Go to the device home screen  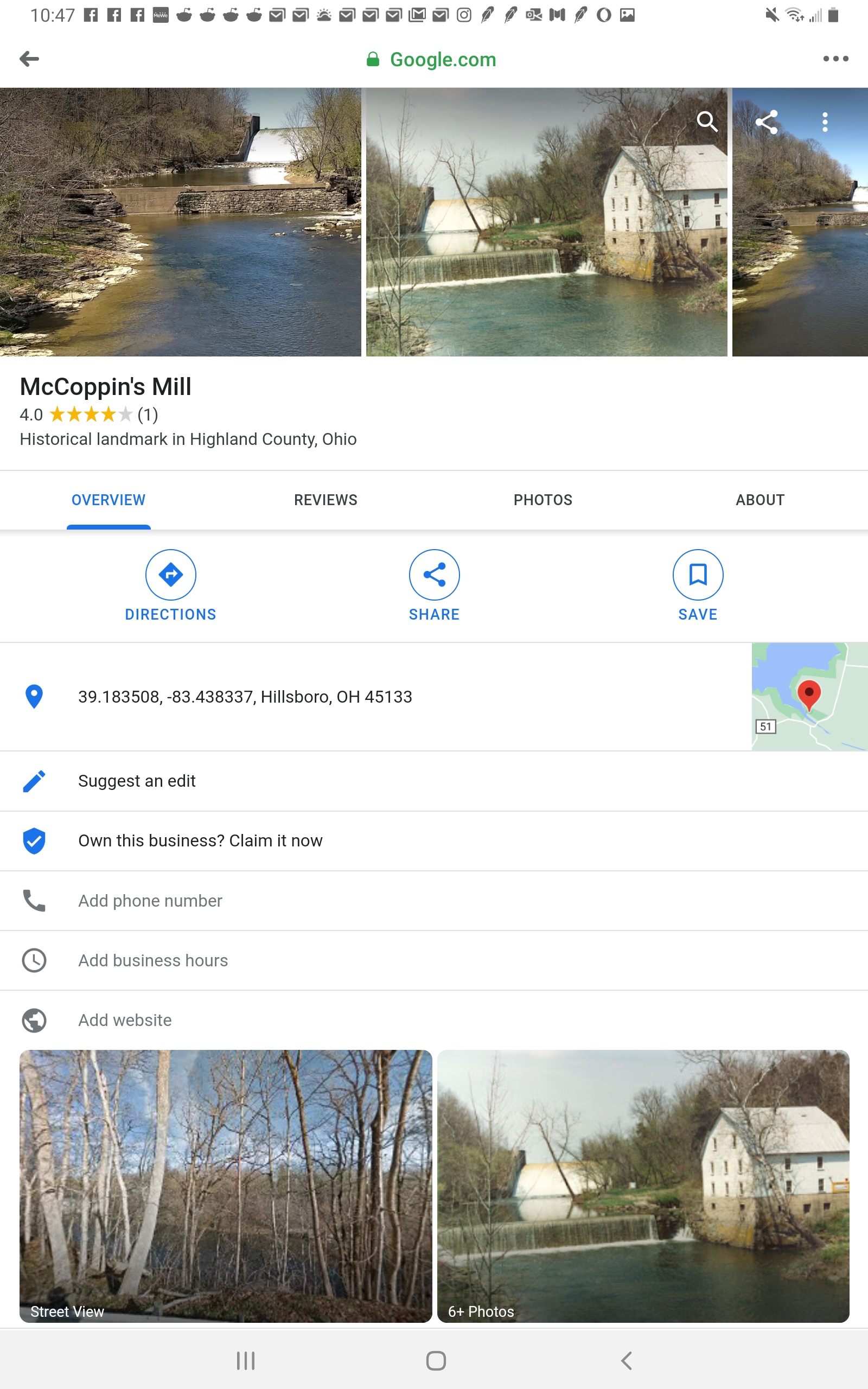tap(436, 1360)
